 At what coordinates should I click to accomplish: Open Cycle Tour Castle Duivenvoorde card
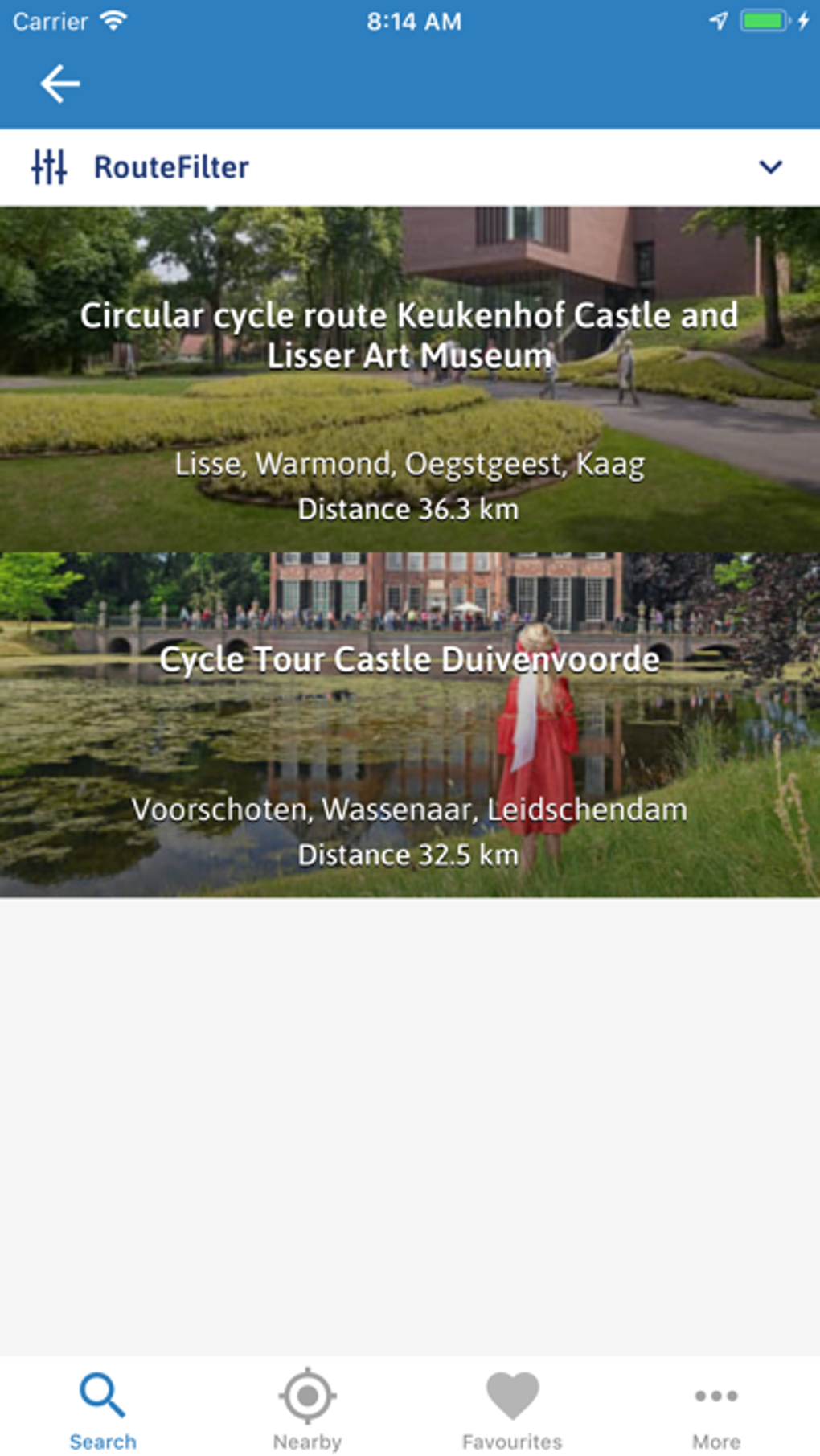pyautogui.click(x=410, y=724)
